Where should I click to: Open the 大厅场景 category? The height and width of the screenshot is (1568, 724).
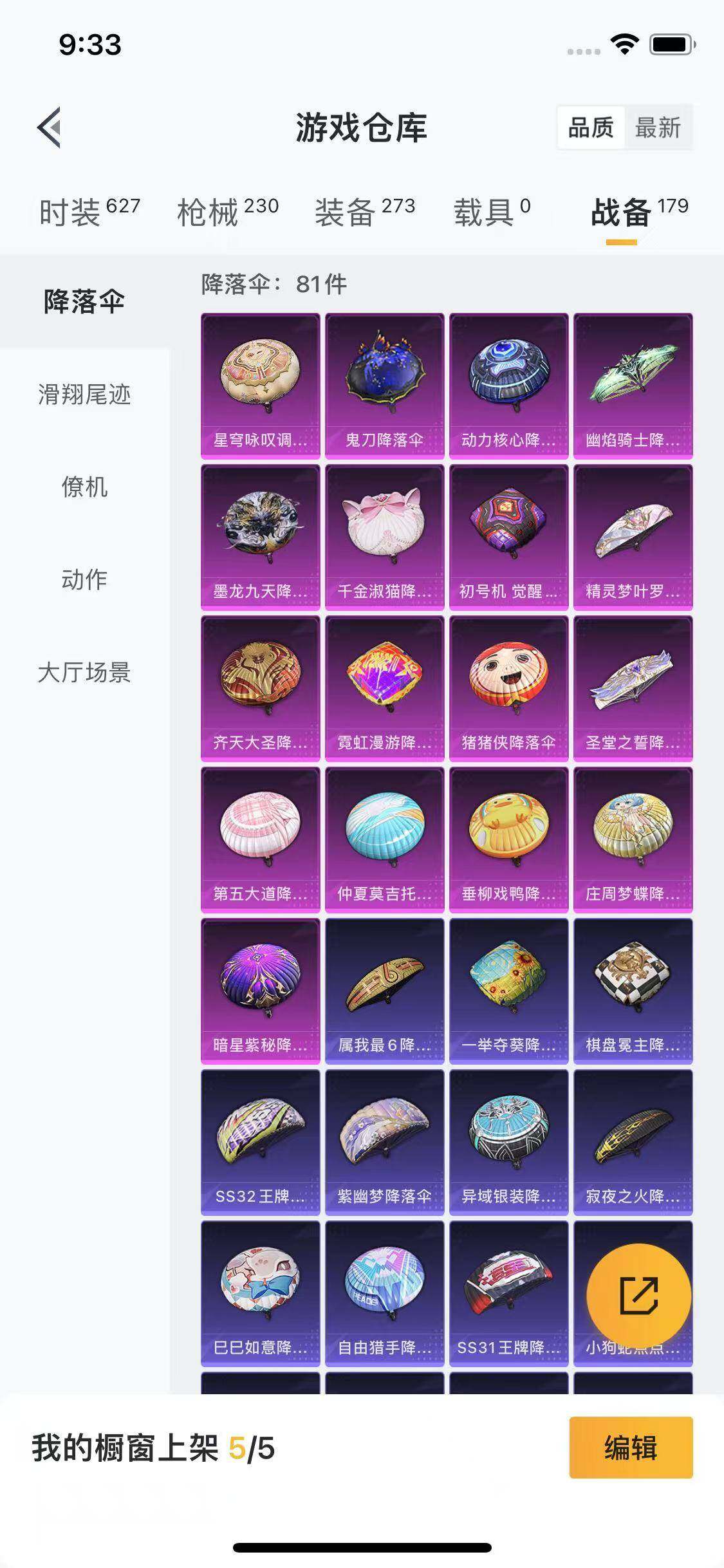(x=84, y=673)
